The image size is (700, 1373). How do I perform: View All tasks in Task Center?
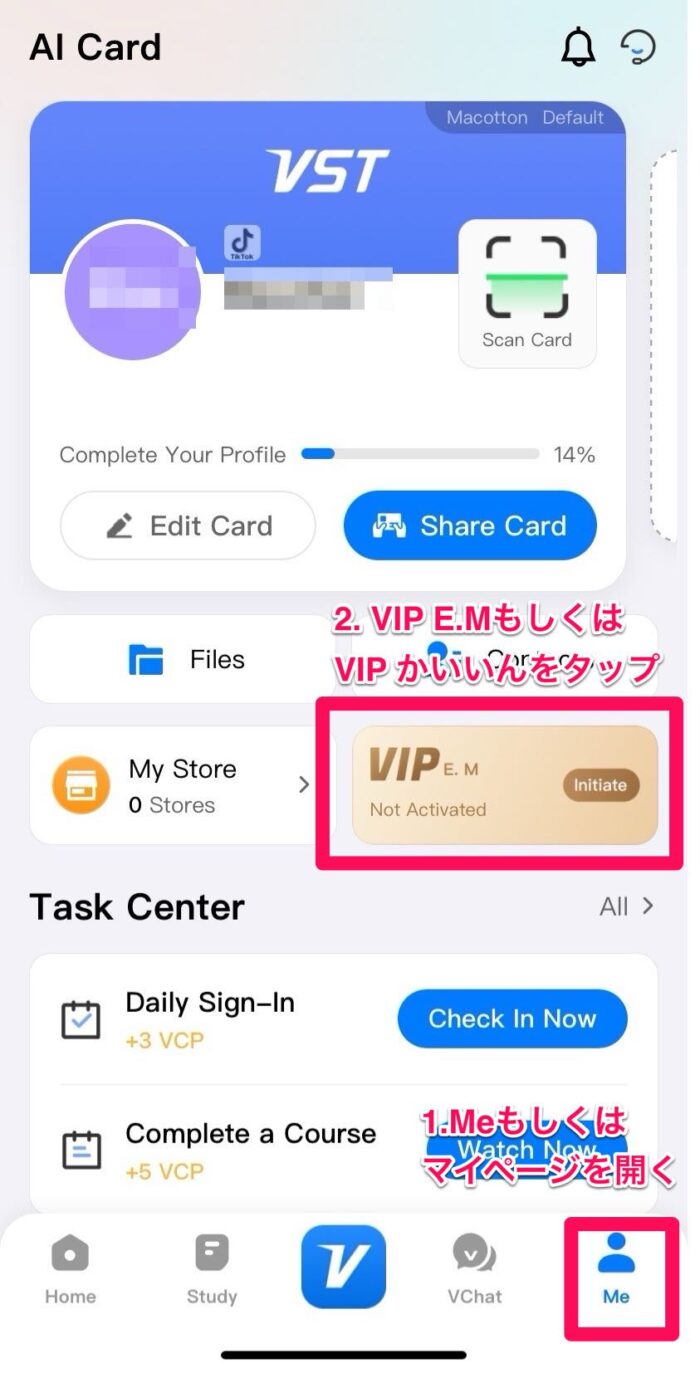[x=626, y=907]
